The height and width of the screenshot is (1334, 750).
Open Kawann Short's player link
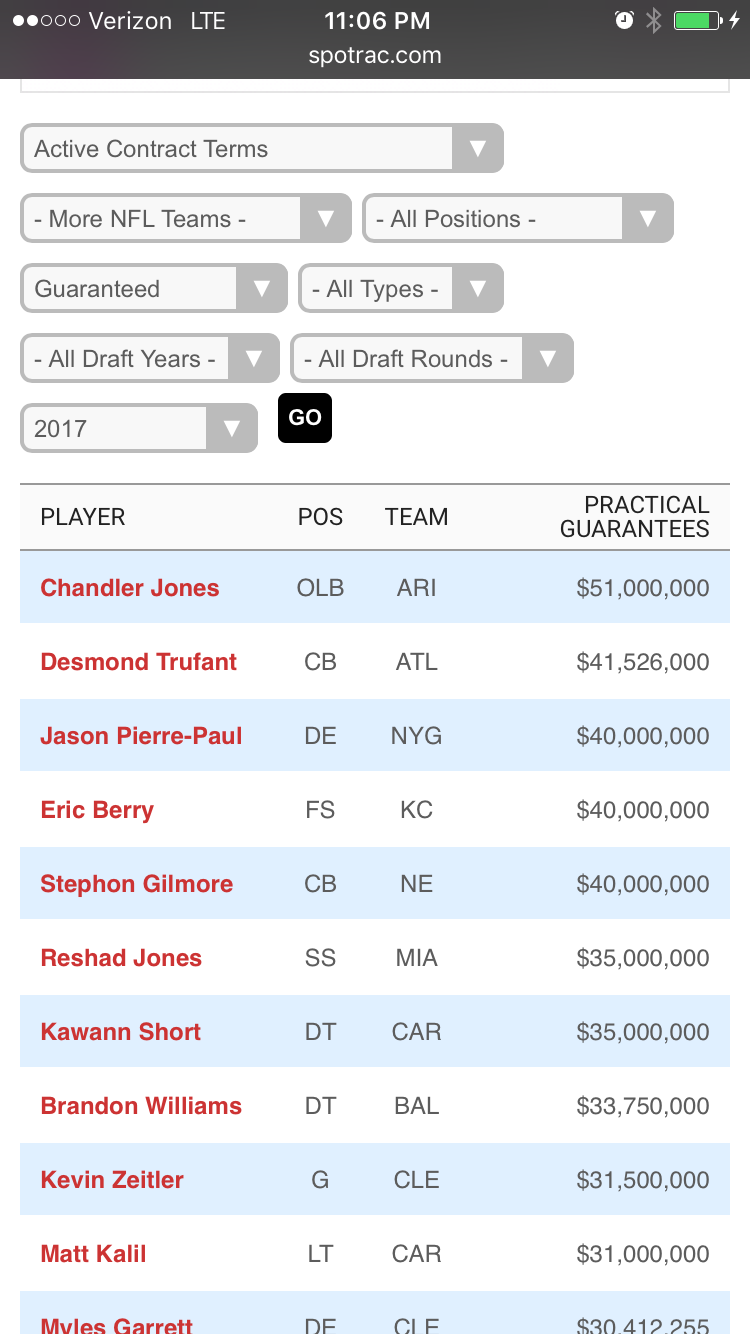pos(121,1032)
